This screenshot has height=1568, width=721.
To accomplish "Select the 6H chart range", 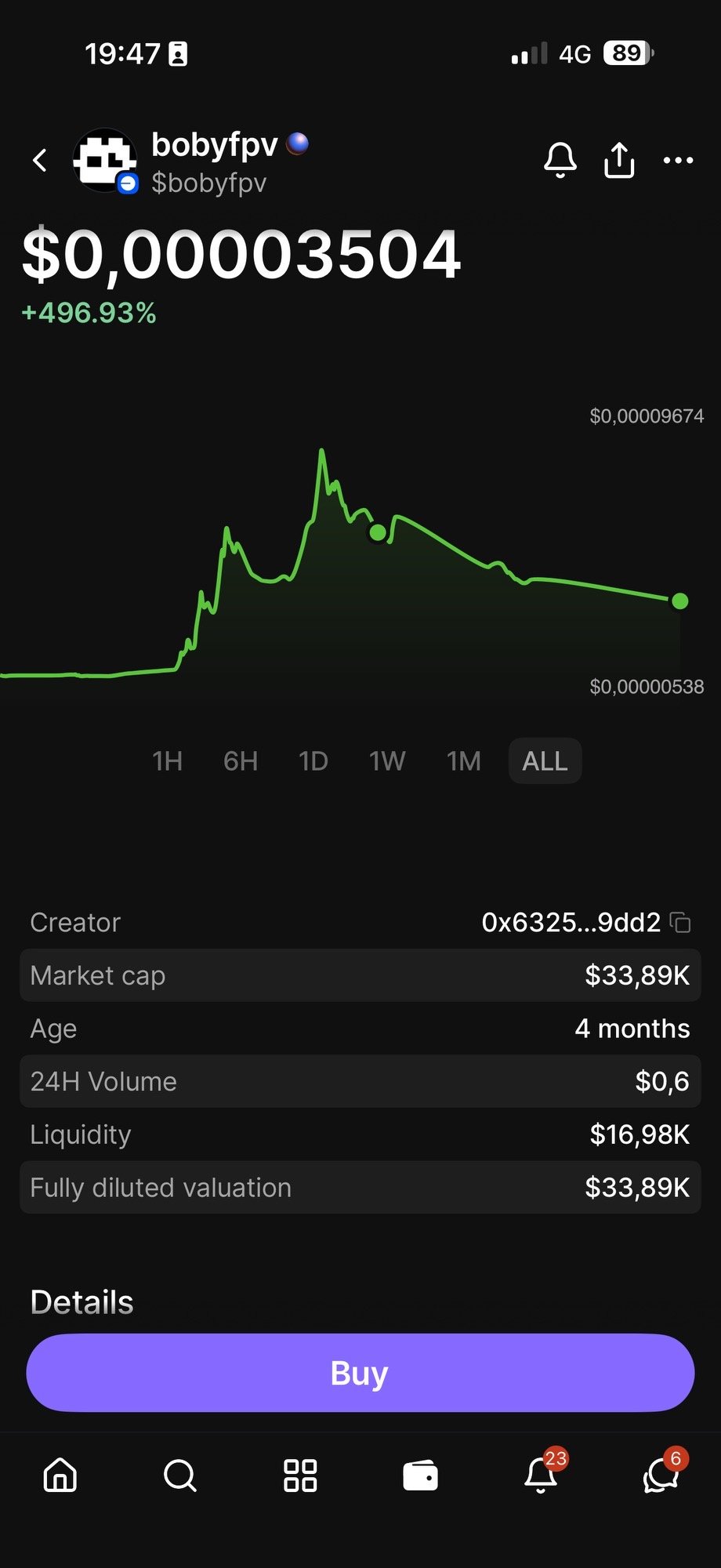I will (x=241, y=761).
